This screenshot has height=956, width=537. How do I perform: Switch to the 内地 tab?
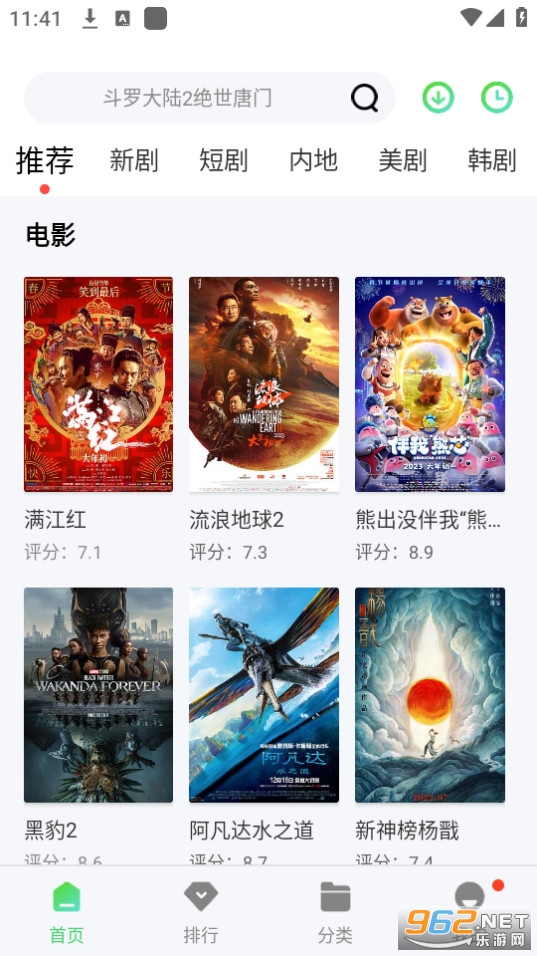coord(313,160)
